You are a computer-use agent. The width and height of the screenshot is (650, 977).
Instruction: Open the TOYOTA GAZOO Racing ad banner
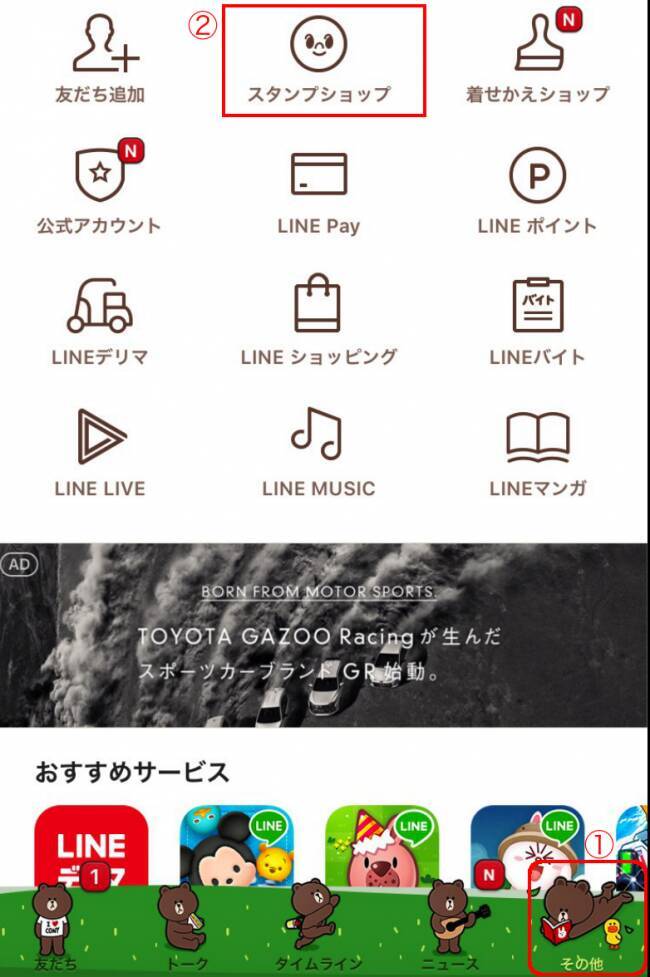coord(325,635)
